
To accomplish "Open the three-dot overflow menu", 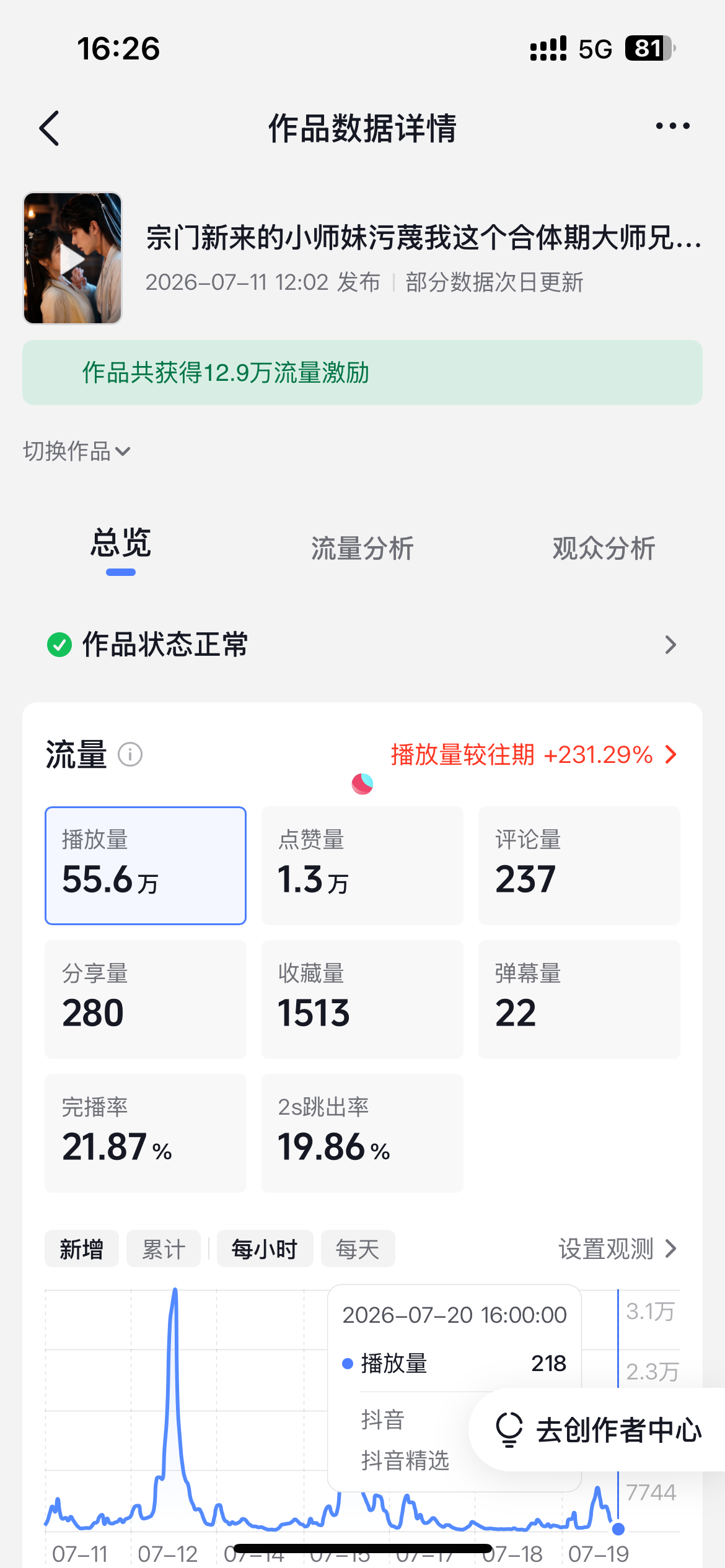I will tap(672, 126).
